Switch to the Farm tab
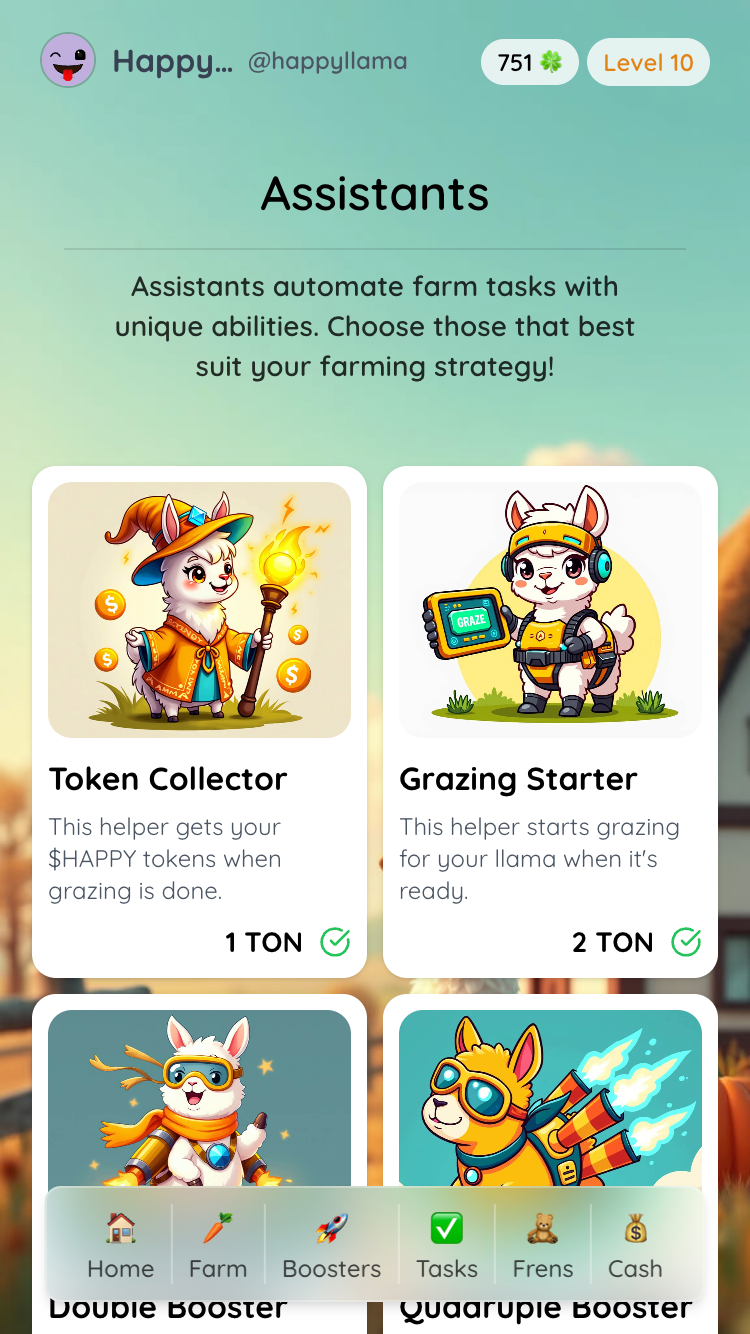This screenshot has height=1334, width=750. tap(218, 1245)
